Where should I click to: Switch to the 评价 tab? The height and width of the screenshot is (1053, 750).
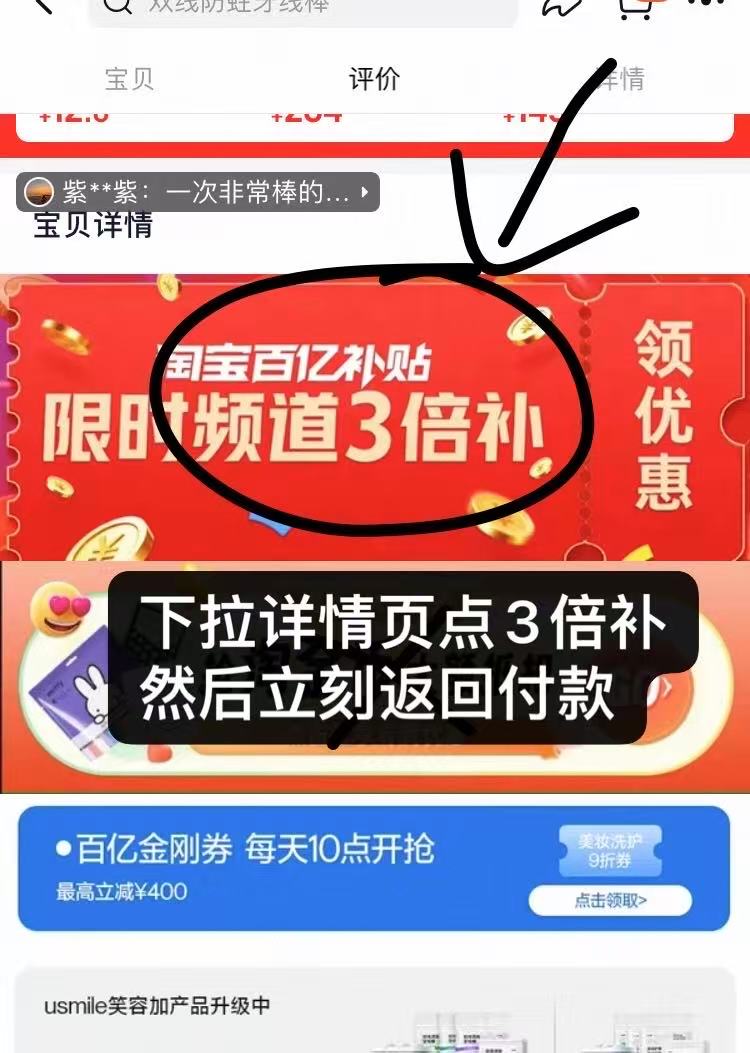click(374, 79)
